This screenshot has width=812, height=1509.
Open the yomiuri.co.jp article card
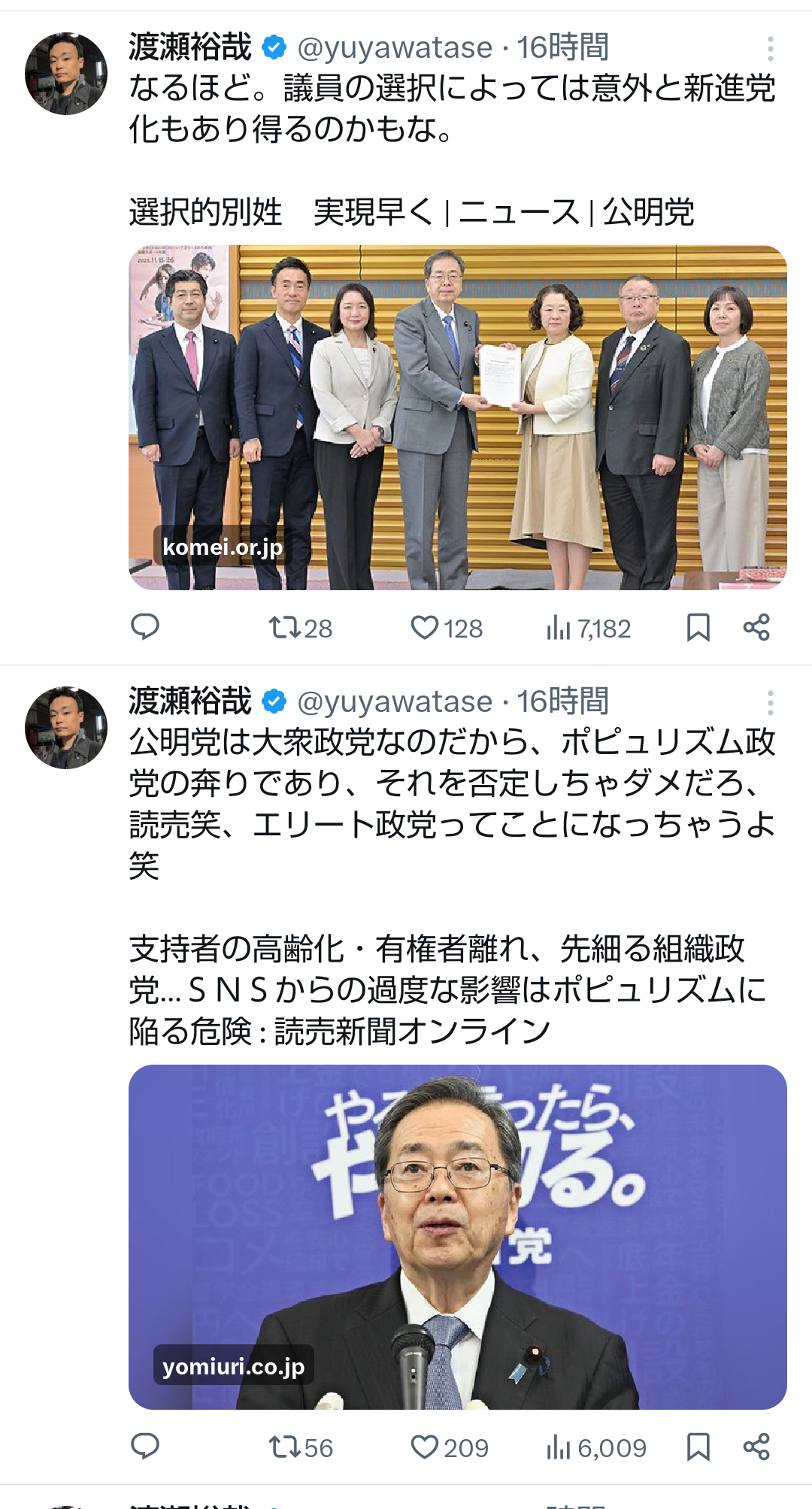pos(457,1237)
